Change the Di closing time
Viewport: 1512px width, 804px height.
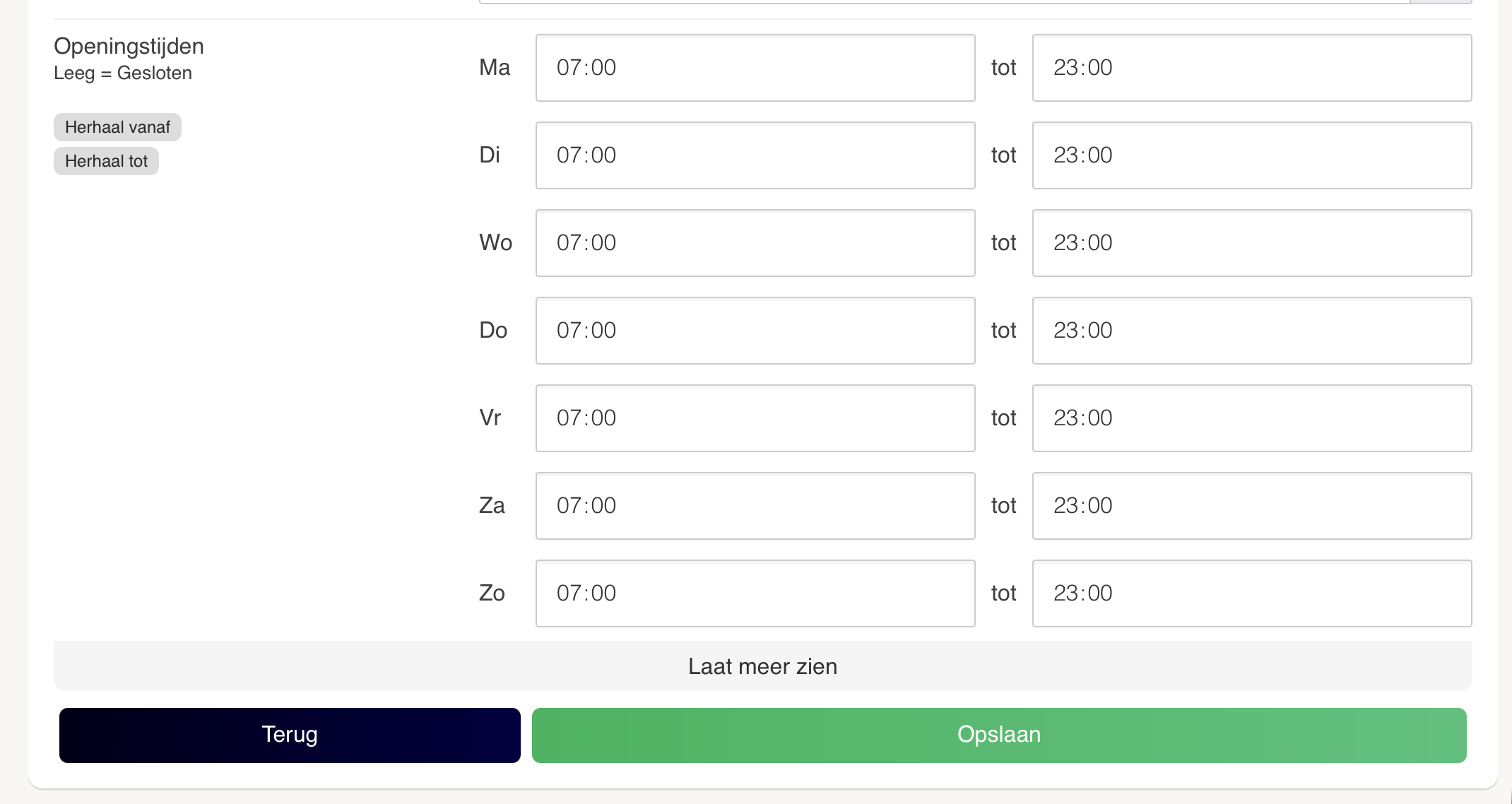pyautogui.click(x=1251, y=155)
